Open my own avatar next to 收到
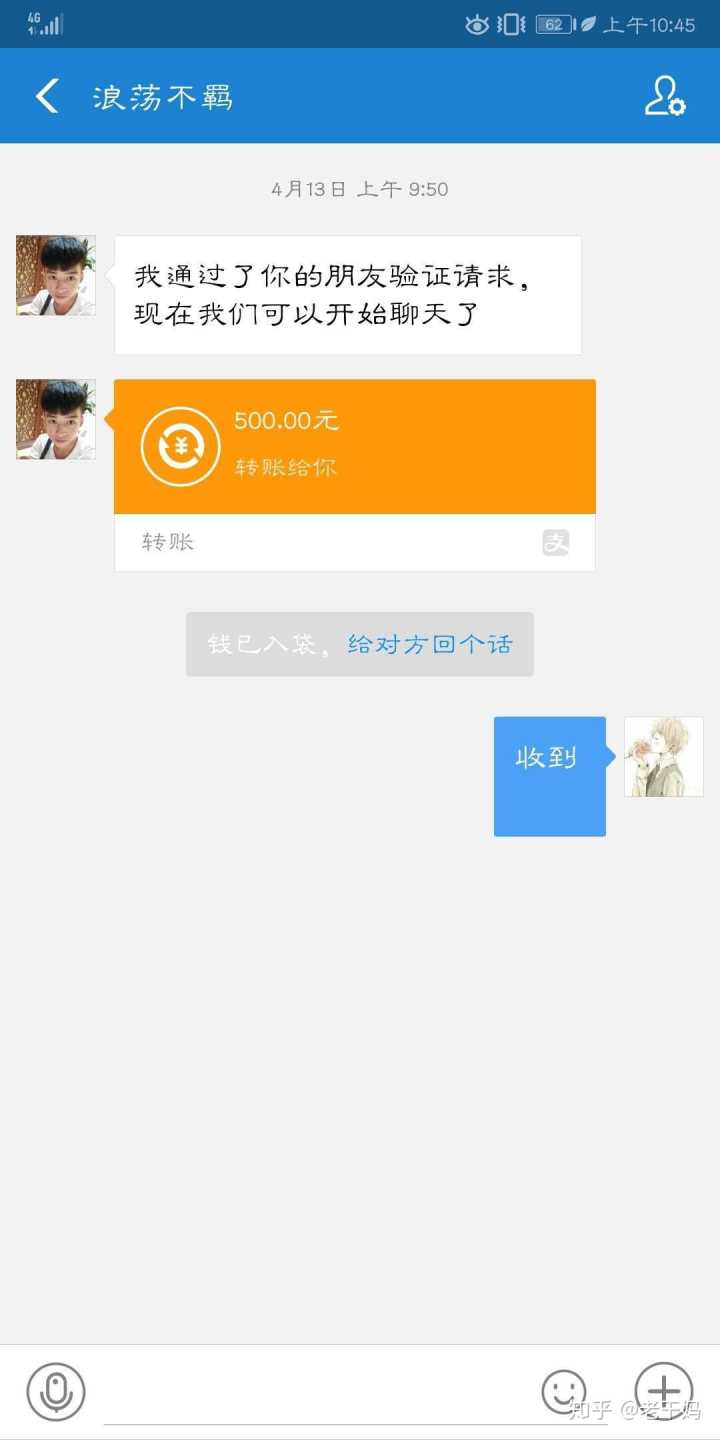Viewport: 720px width, 1440px height. (x=663, y=756)
